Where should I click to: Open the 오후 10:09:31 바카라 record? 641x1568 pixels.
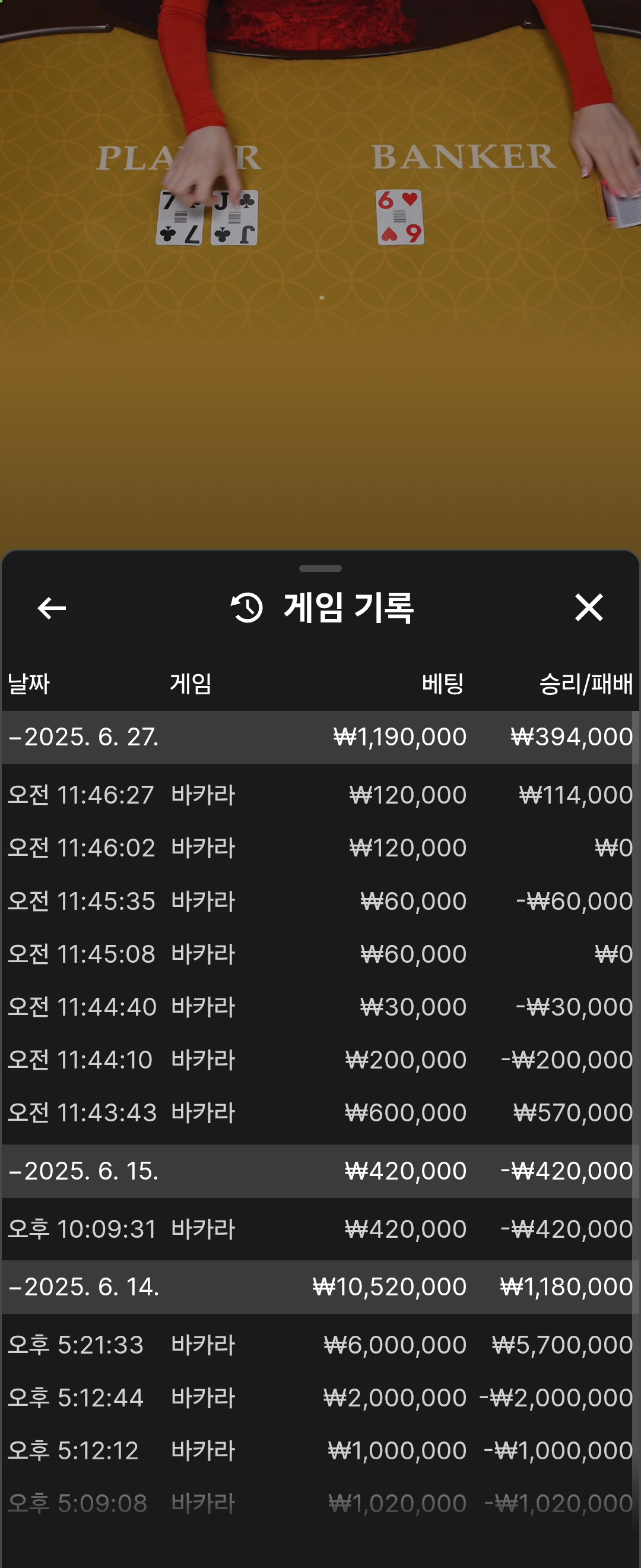coord(319,1229)
